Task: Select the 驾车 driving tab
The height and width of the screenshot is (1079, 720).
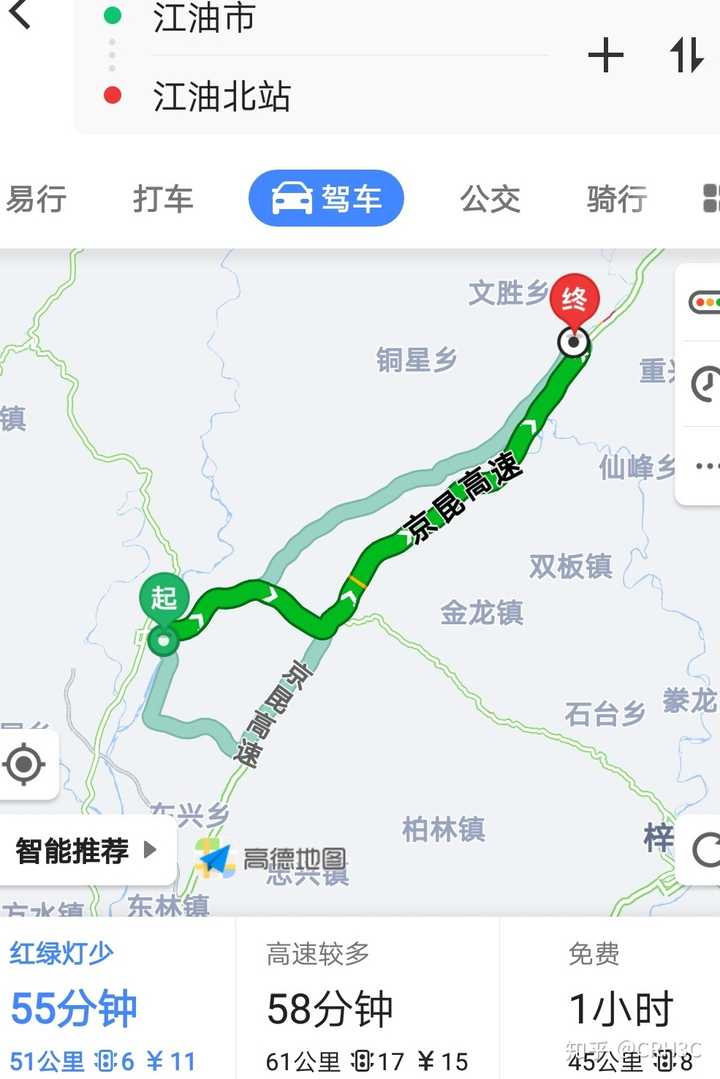Action: (x=326, y=198)
